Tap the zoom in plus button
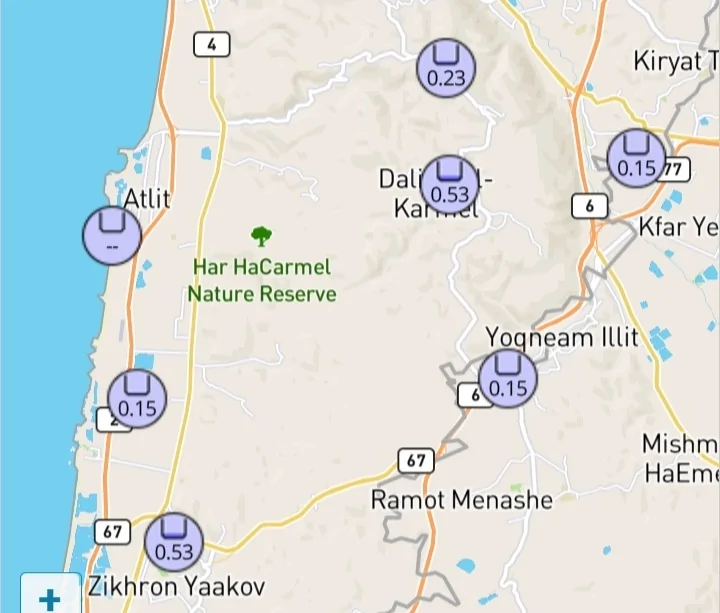The height and width of the screenshot is (613, 720). click(49, 598)
